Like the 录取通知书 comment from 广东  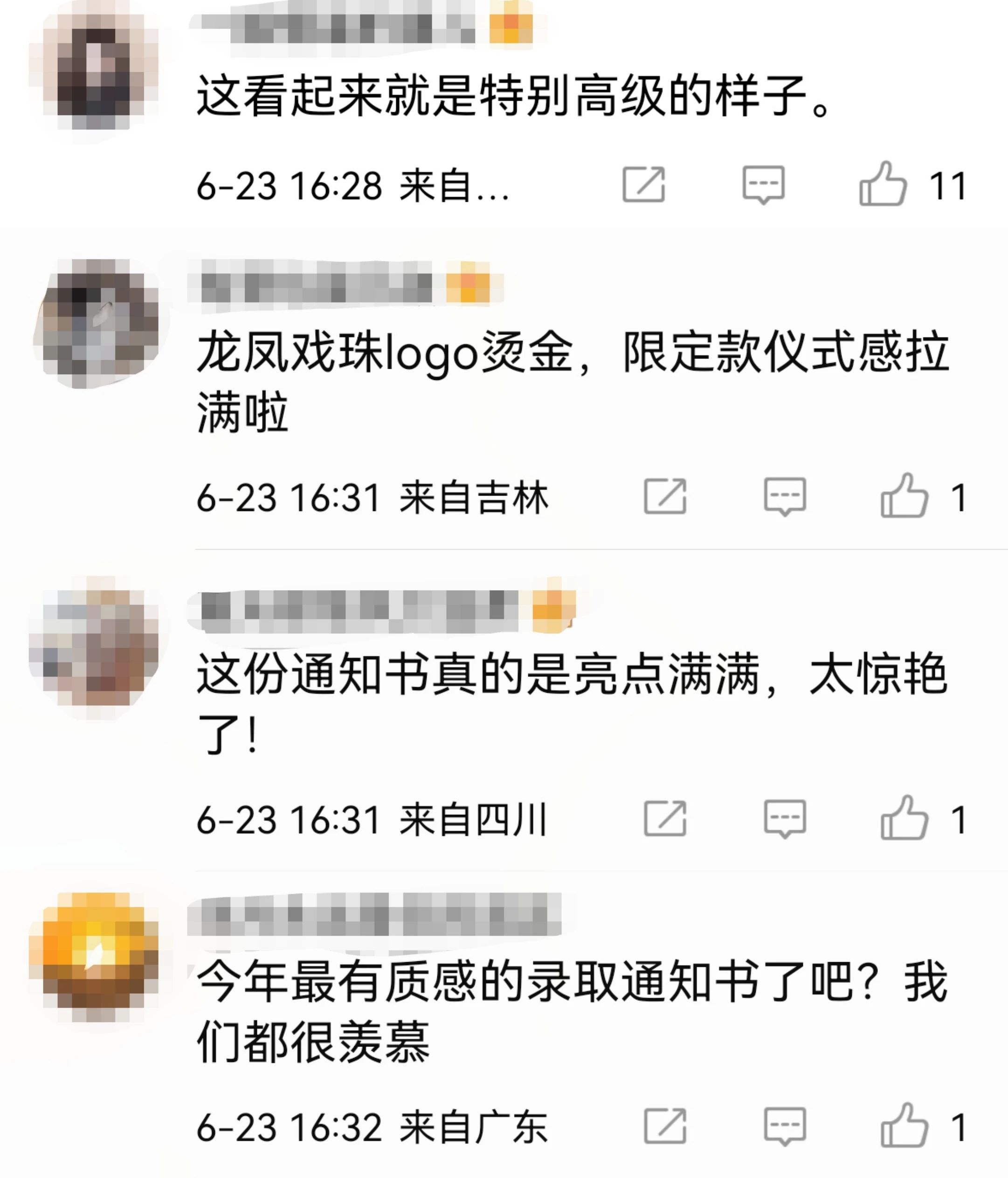pos(904,1126)
